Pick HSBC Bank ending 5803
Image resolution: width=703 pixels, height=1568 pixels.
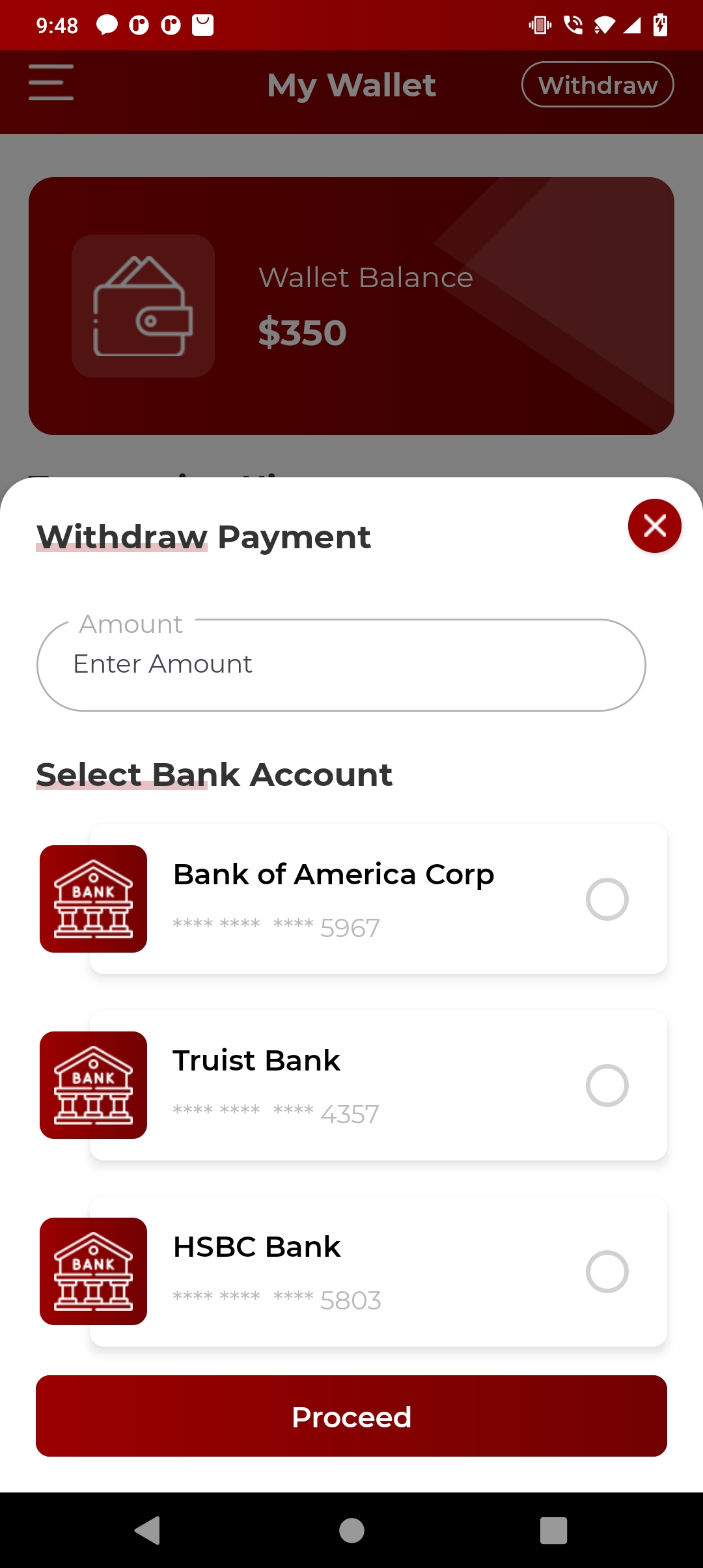607,1272
